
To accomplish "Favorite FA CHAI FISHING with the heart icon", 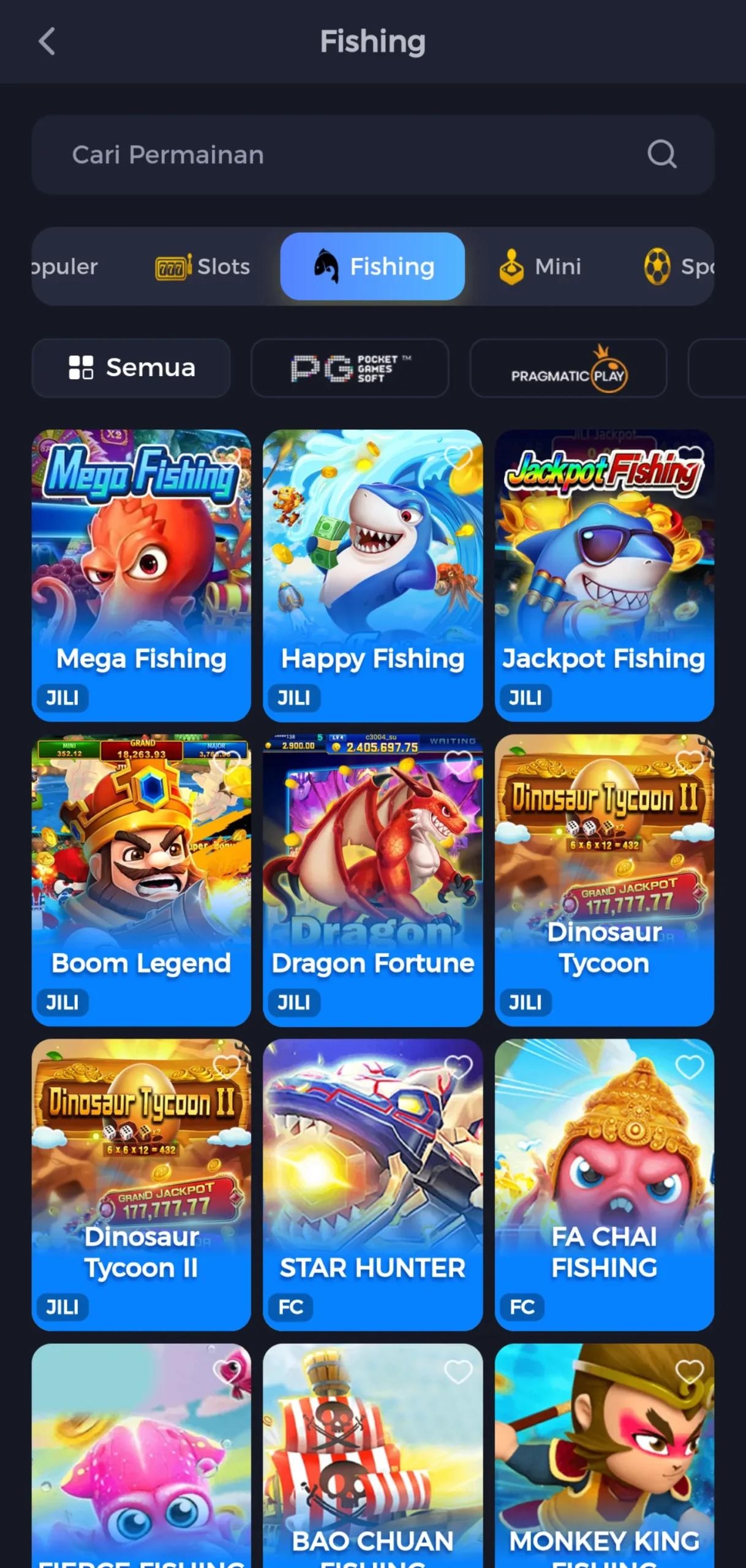I will [x=690, y=1068].
